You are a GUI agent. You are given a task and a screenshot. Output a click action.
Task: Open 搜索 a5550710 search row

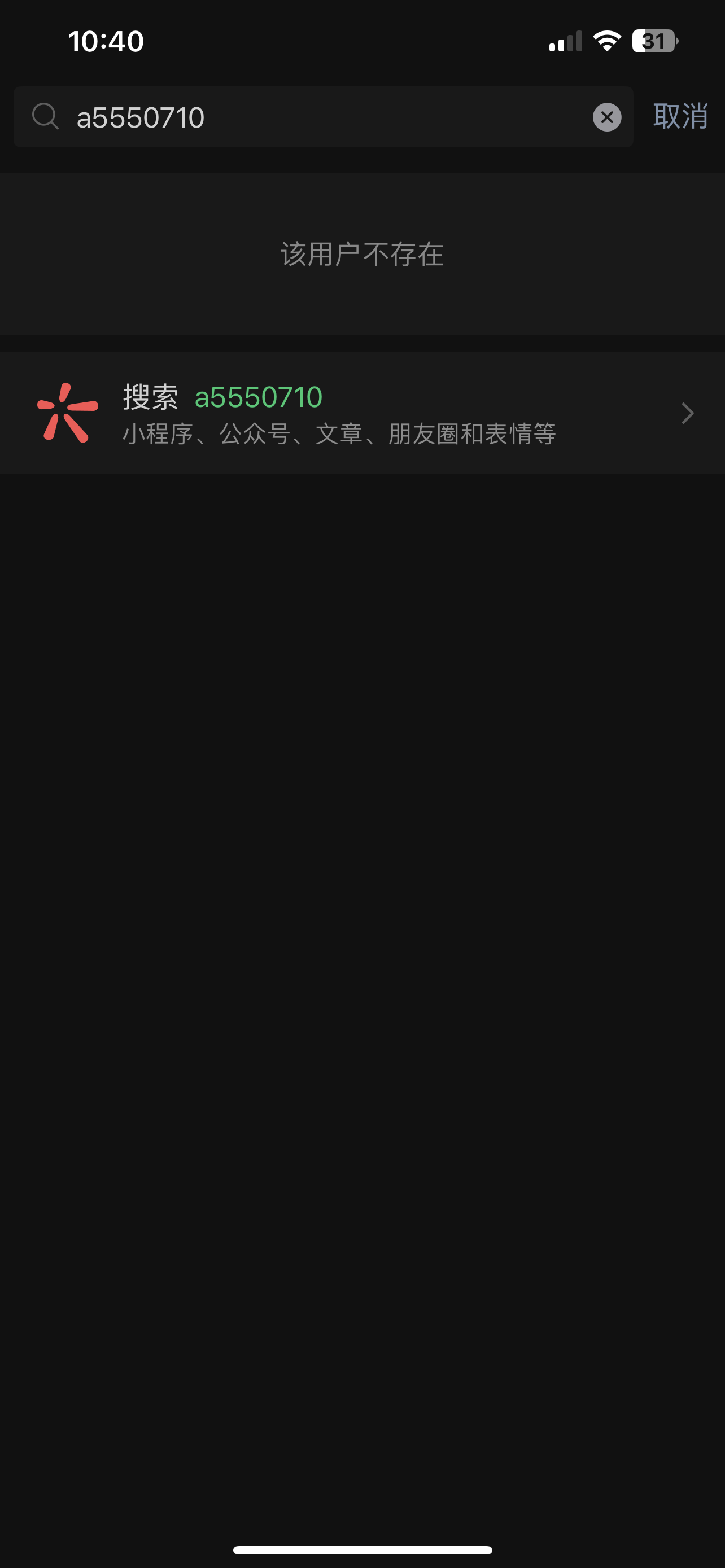coord(362,413)
